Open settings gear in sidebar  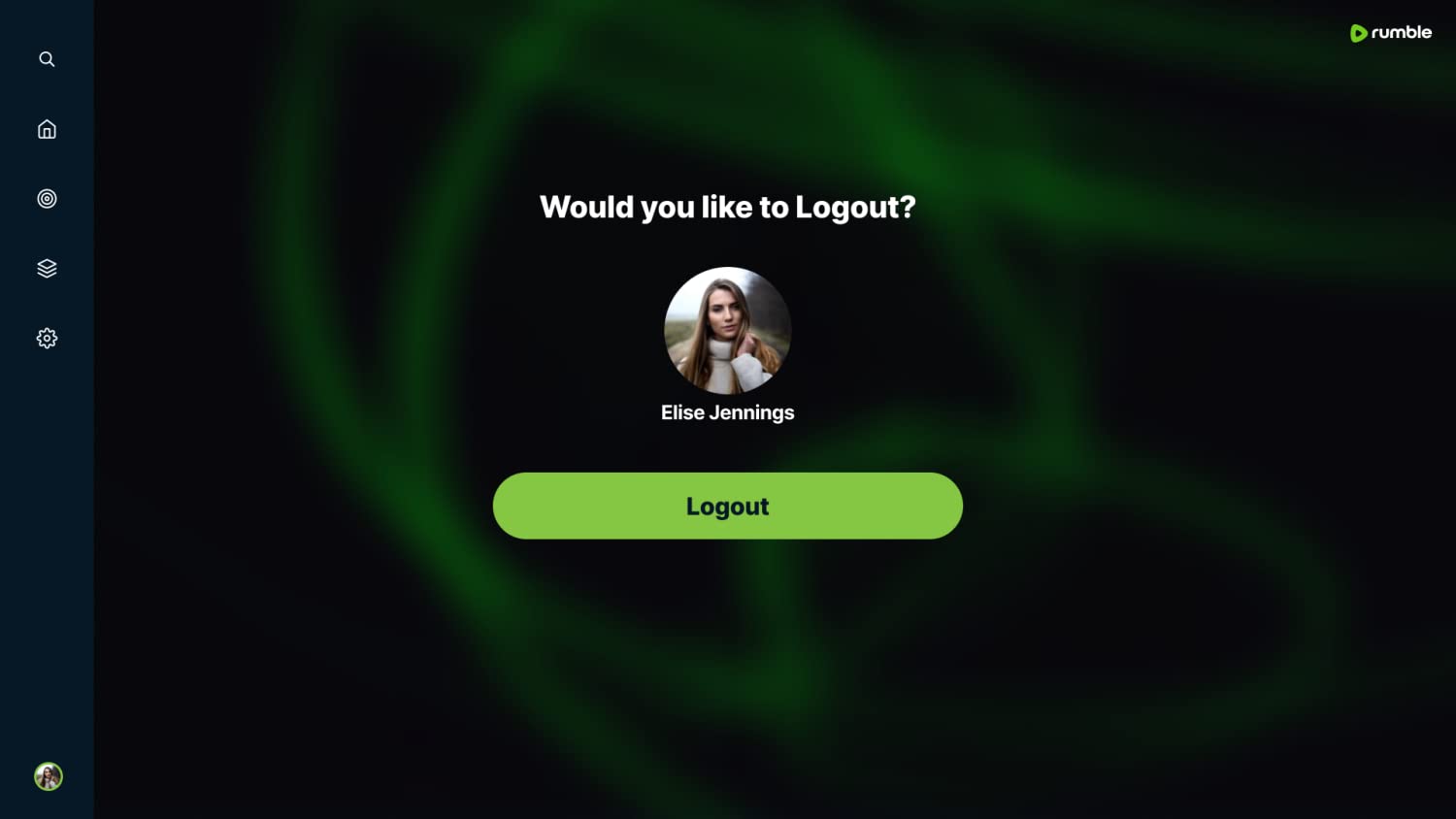click(47, 339)
